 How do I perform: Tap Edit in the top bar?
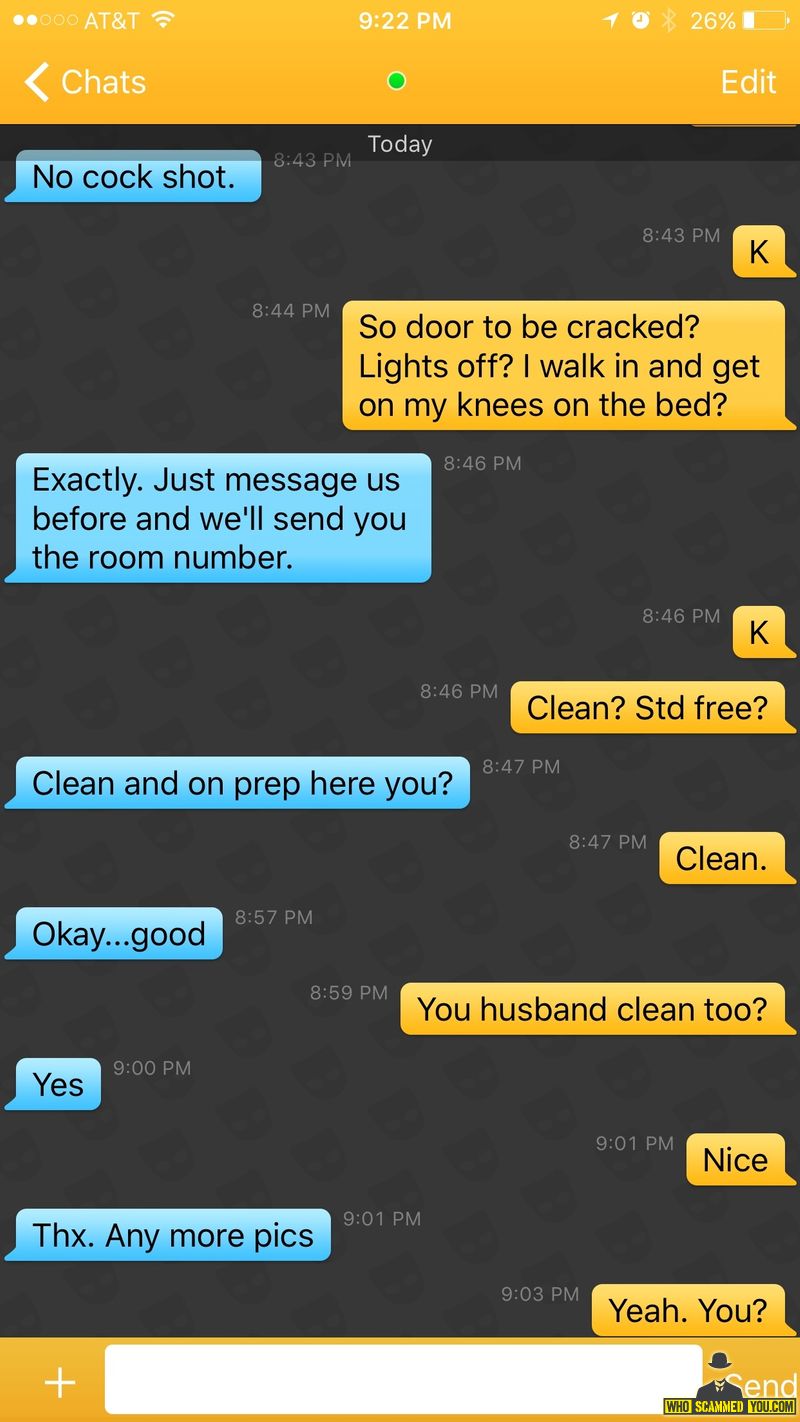click(748, 82)
